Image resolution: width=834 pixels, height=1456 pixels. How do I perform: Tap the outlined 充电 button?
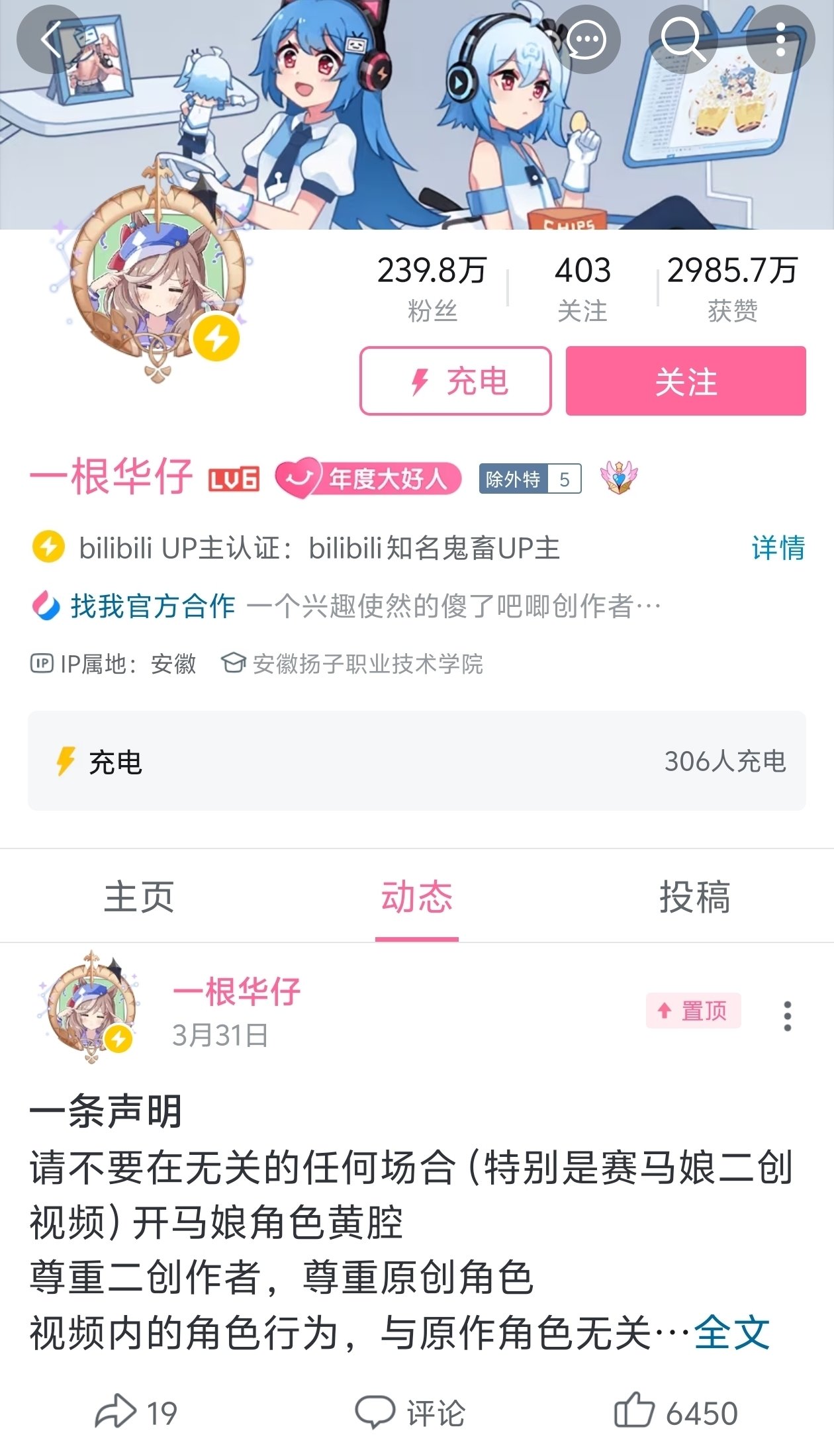(455, 381)
